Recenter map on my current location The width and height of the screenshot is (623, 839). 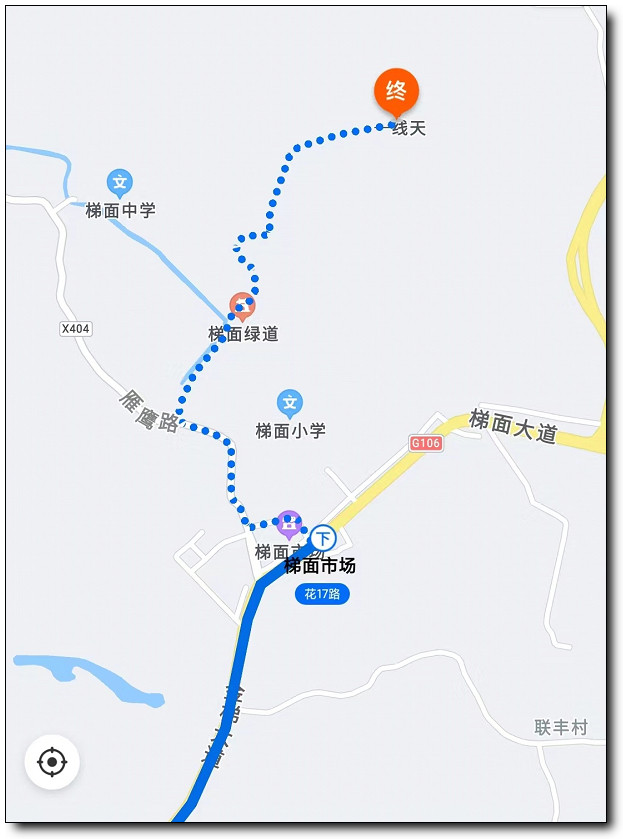coord(52,762)
